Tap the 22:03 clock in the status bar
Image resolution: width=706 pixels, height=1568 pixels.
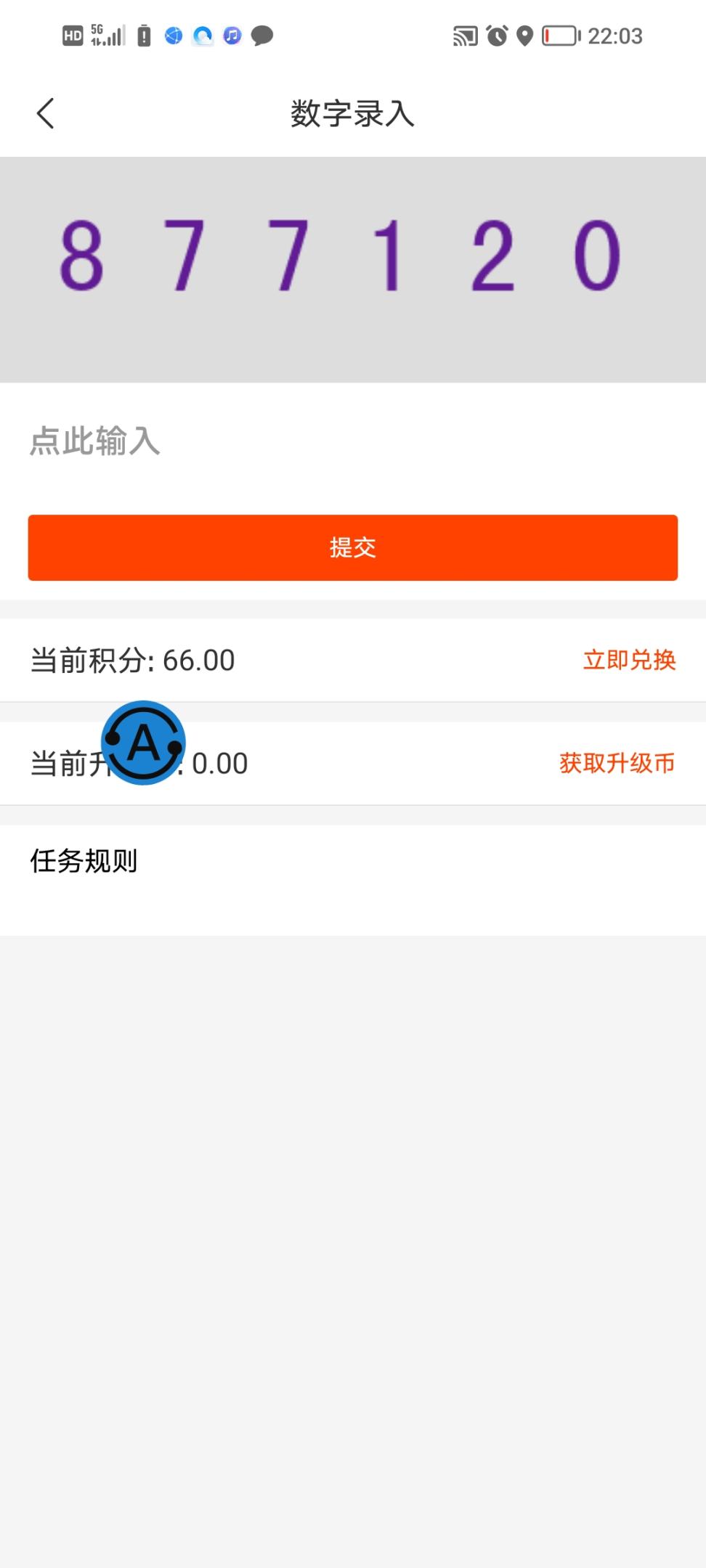(615, 36)
